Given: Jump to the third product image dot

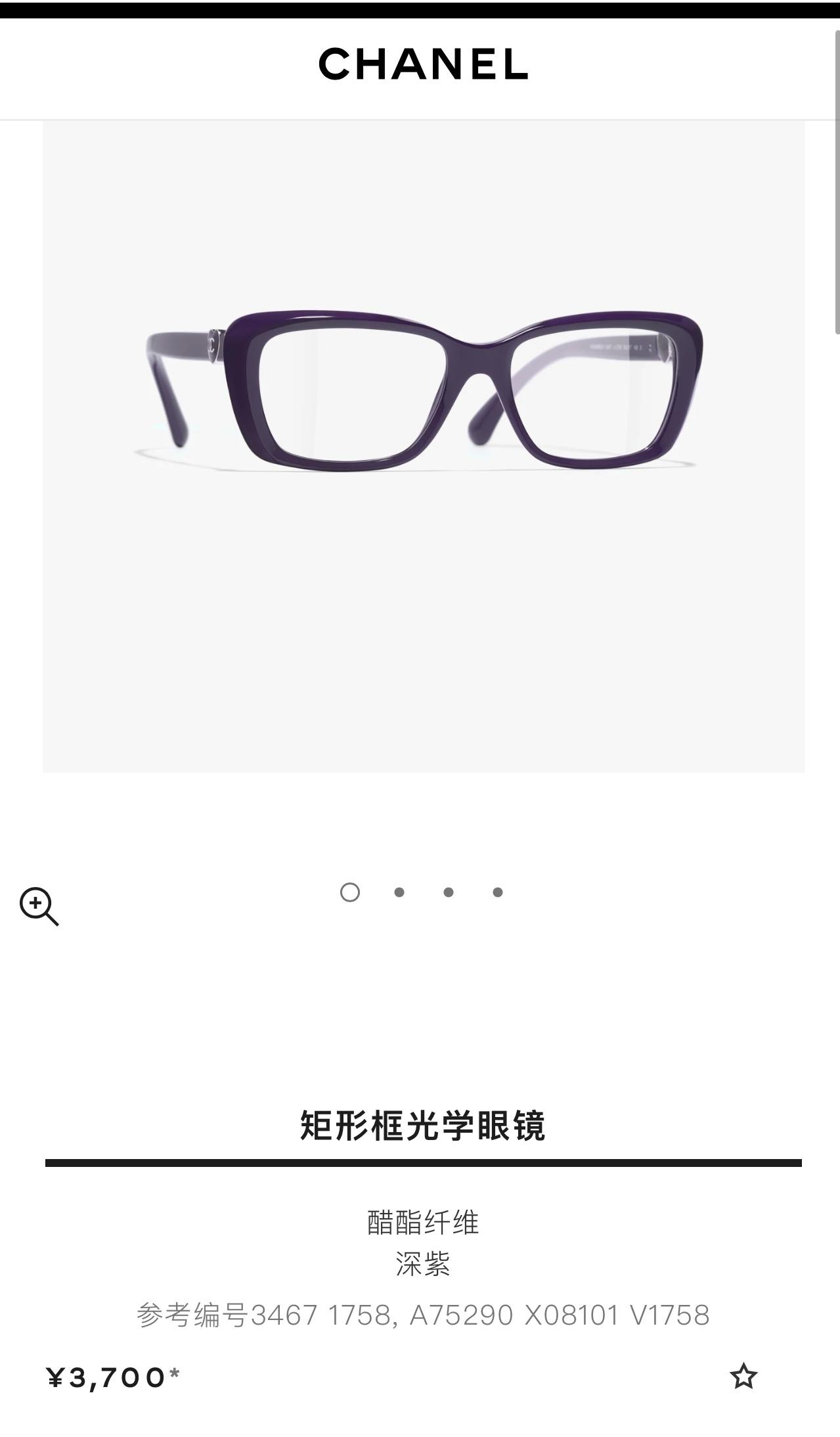Looking at the screenshot, I should [x=449, y=892].
